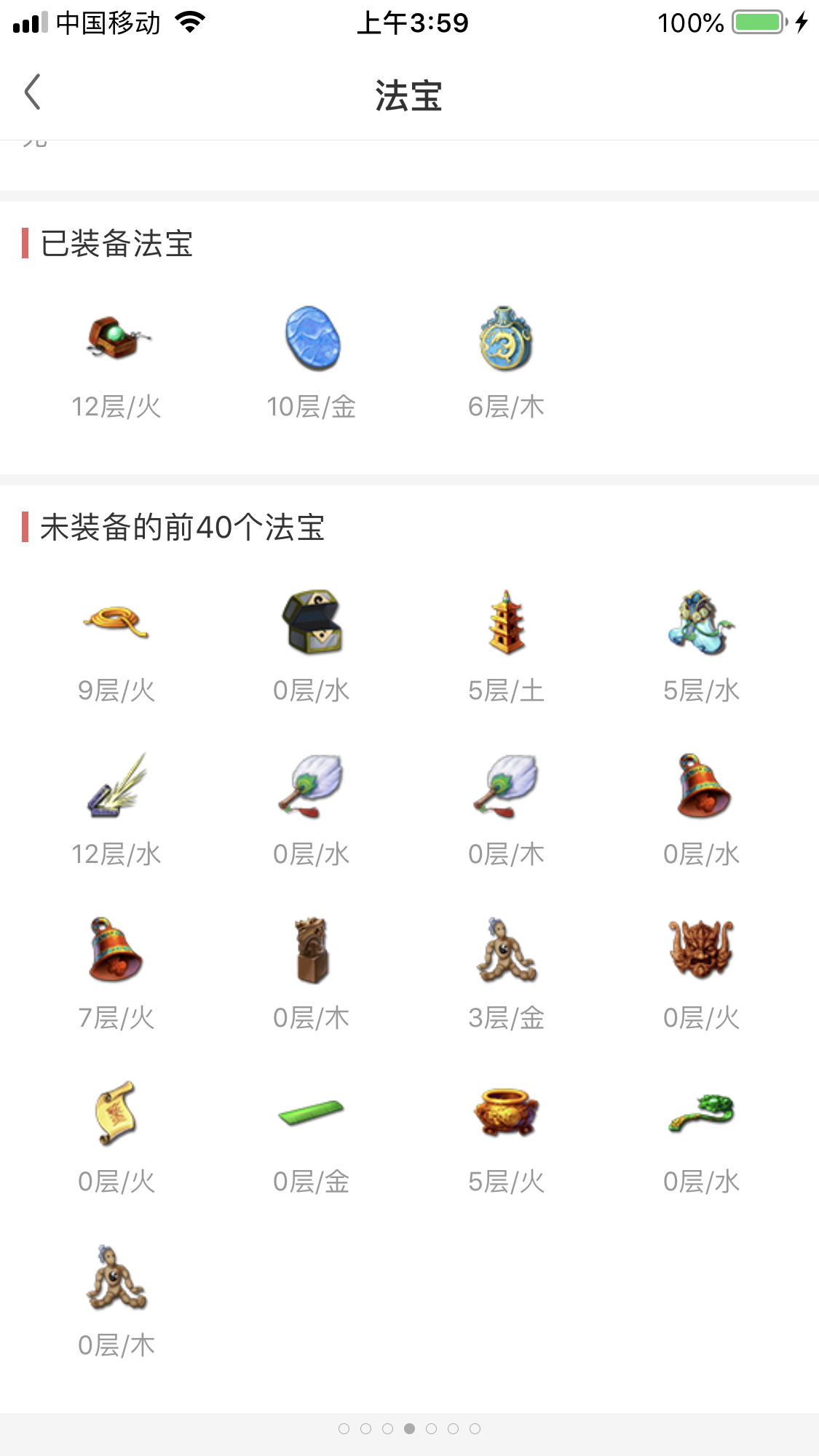Select the 0层/金 green ruler treasure

312,1114
